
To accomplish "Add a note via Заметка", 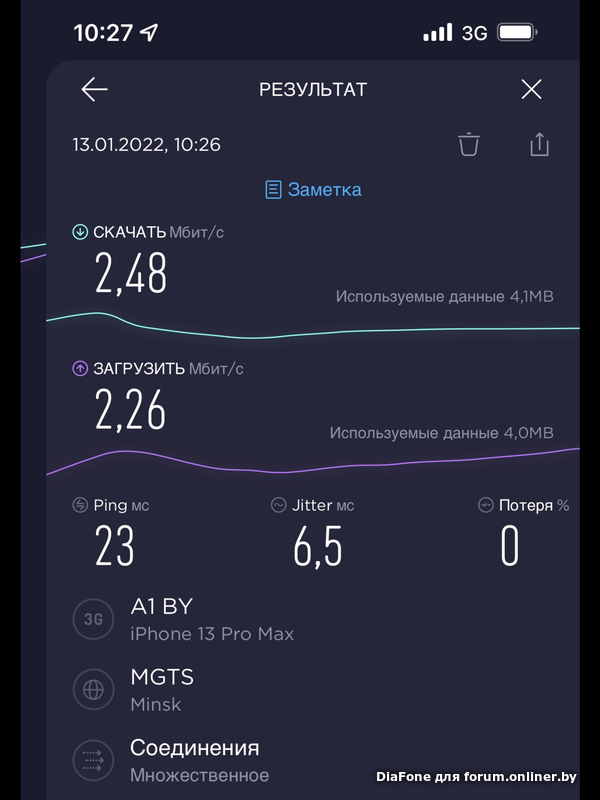I will pos(313,189).
